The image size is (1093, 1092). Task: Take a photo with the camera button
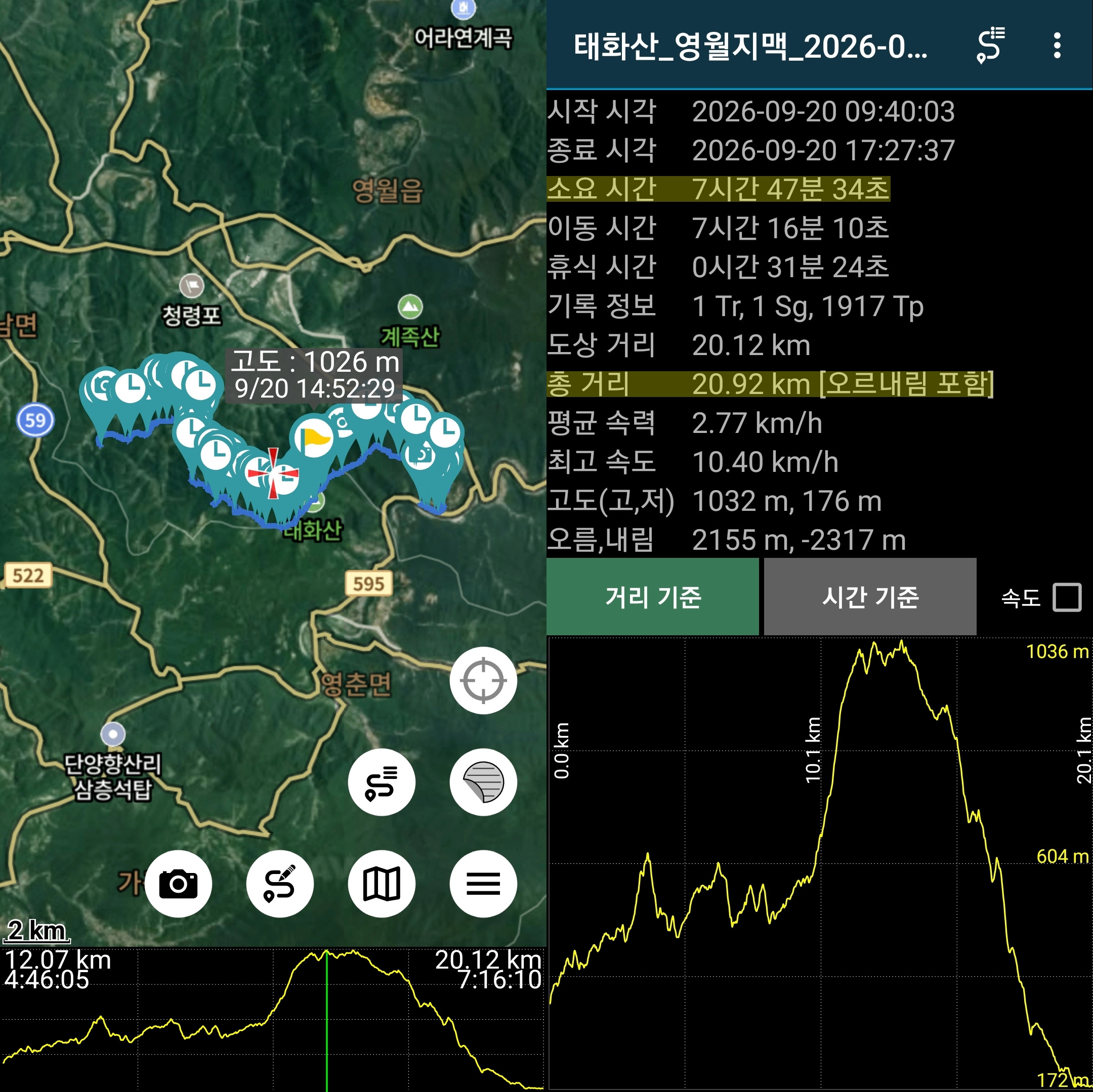(x=178, y=884)
